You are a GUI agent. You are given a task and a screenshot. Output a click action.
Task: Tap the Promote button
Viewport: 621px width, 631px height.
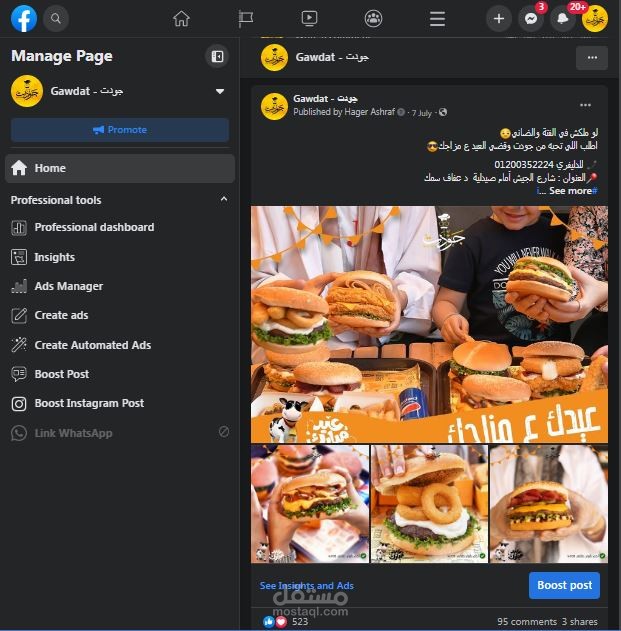(120, 130)
